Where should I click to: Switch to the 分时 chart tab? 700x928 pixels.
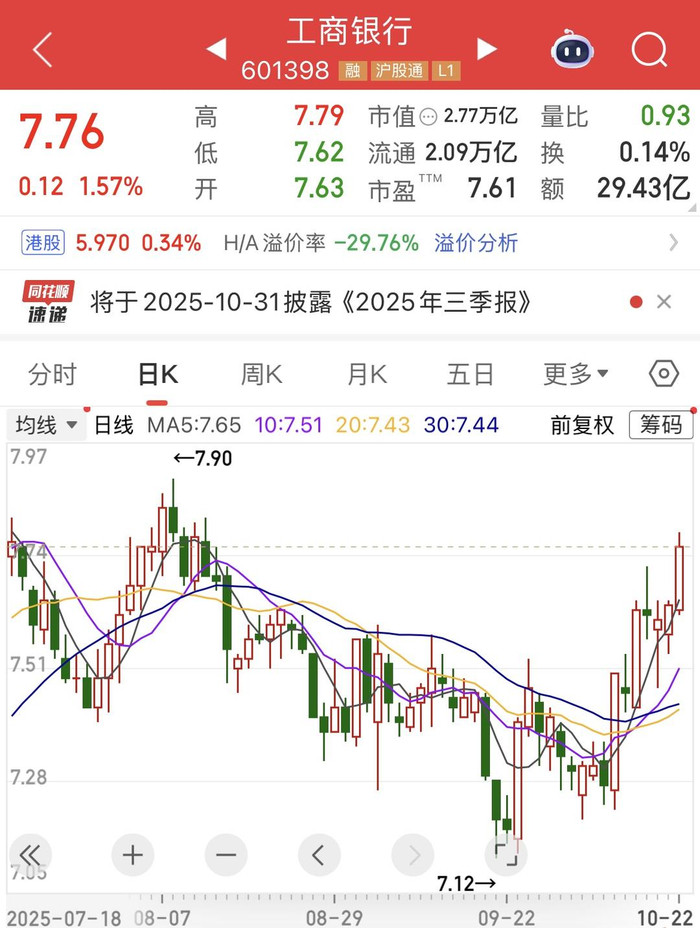point(52,374)
